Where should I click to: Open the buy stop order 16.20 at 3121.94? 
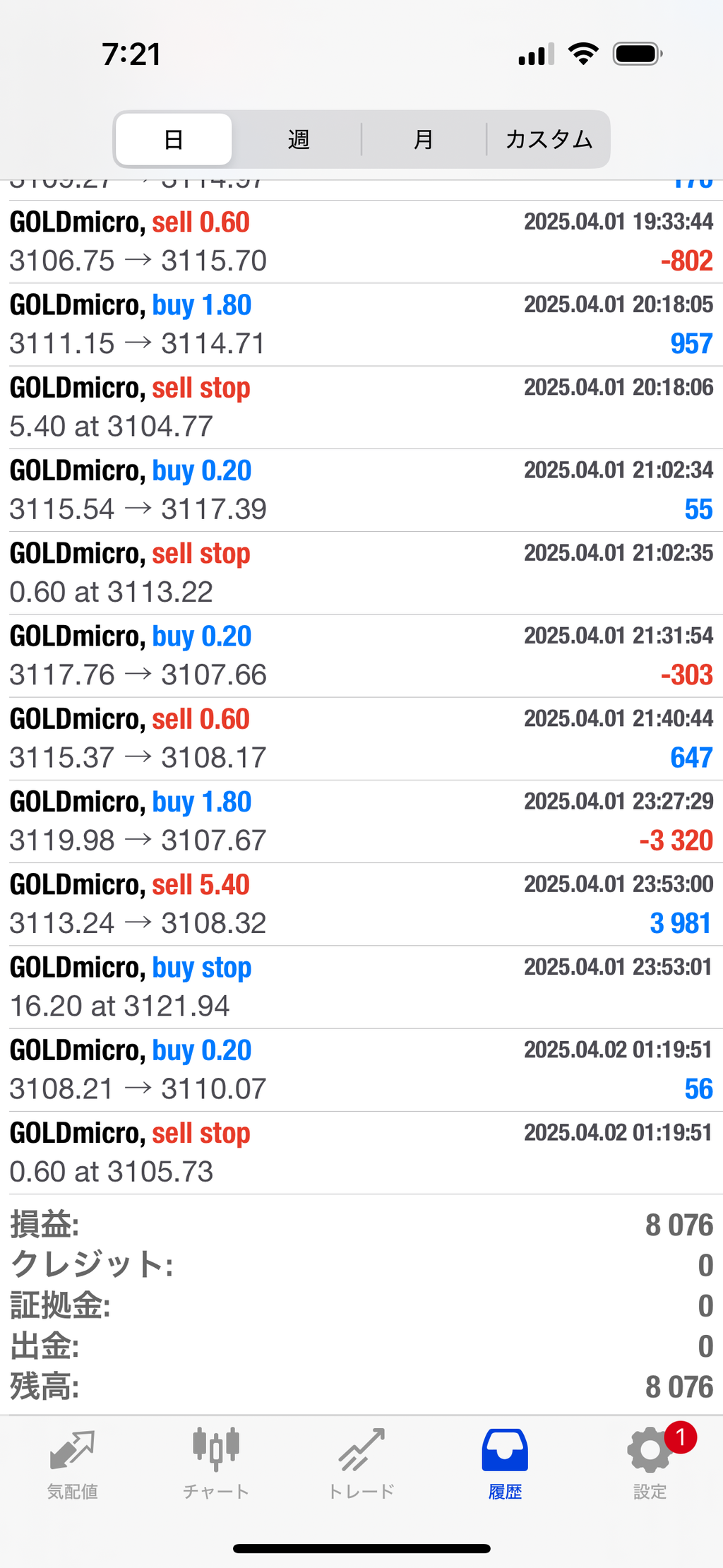tap(361, 986)
